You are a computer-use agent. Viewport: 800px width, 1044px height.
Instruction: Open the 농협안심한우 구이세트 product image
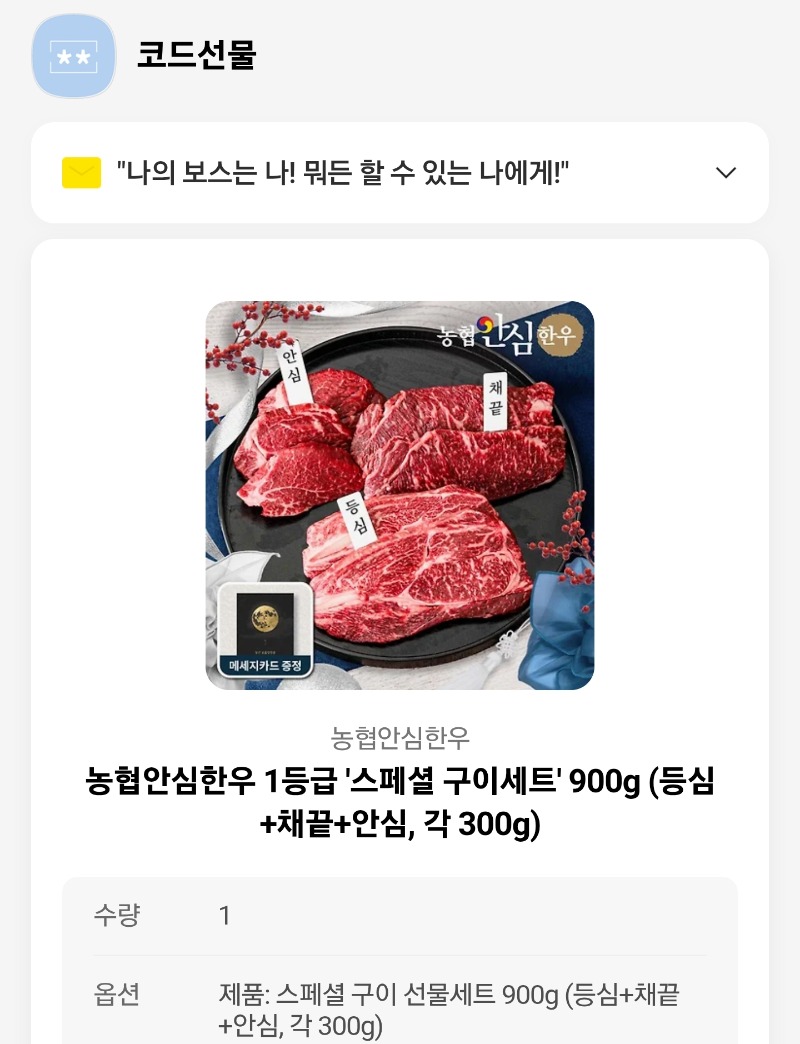pos(400,495)
